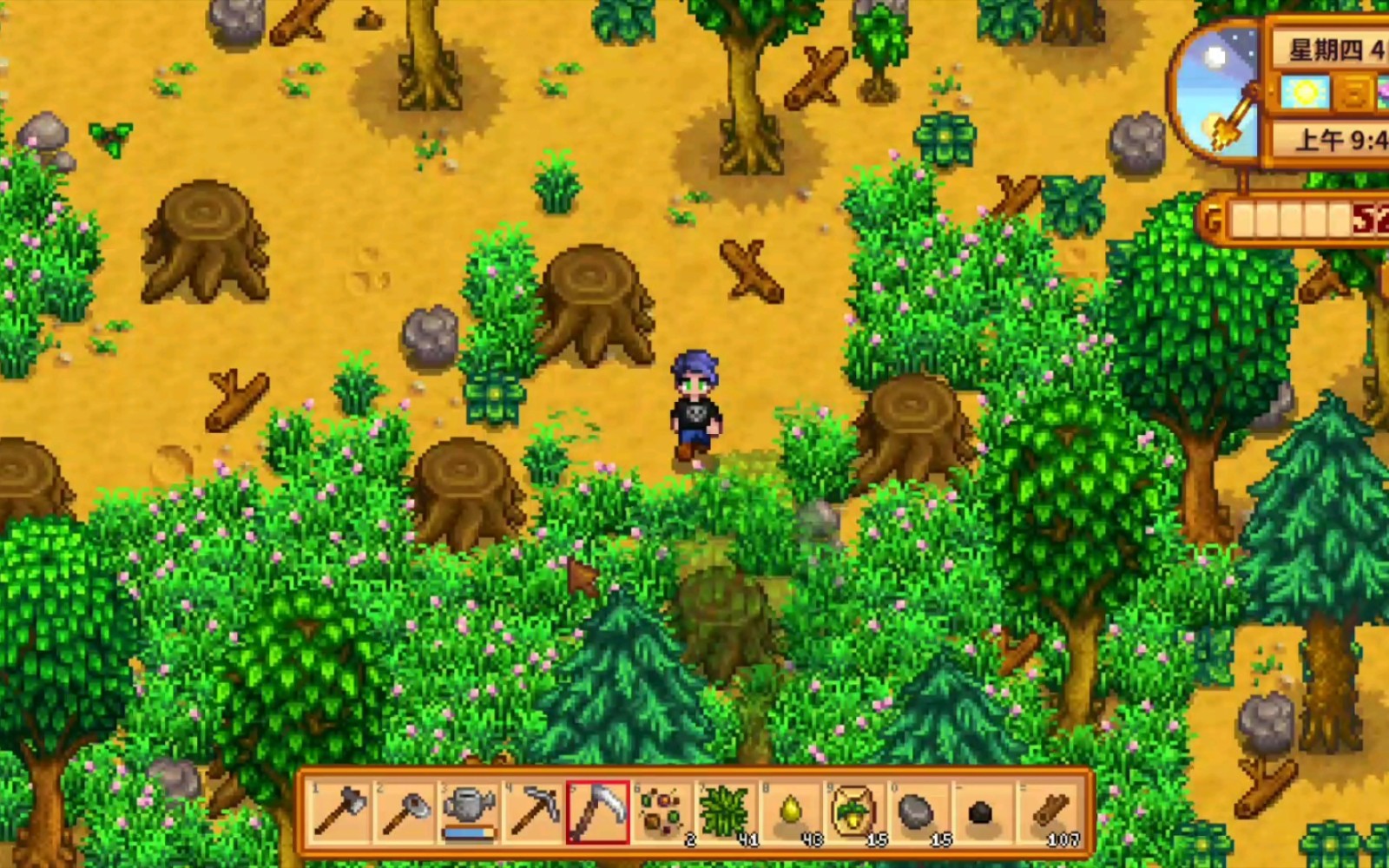Select the pickaxe in toolbar slot 4

pyautogui.click(x=533, y=813)
